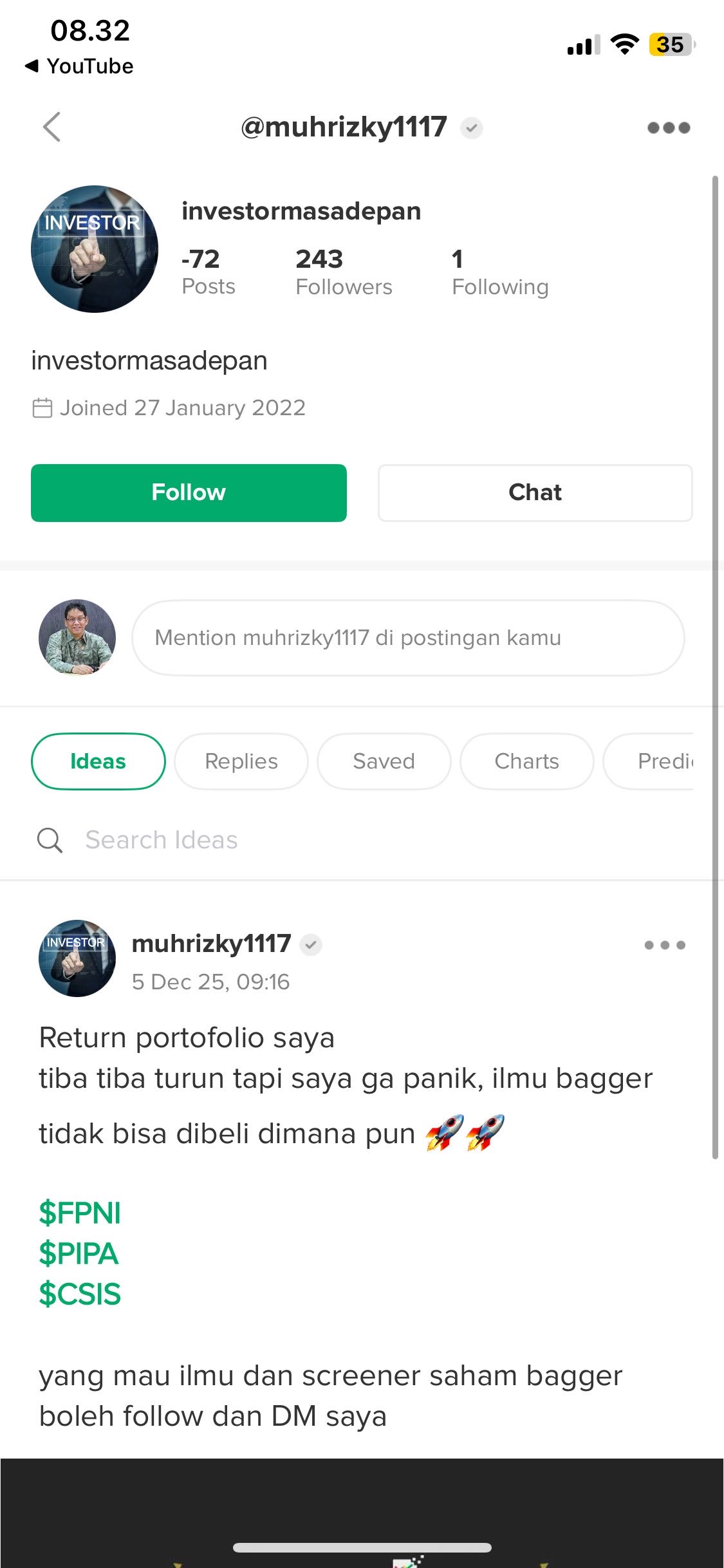Switch to the Saved tab
724x1568 pixels.
[x=384, y=761]
